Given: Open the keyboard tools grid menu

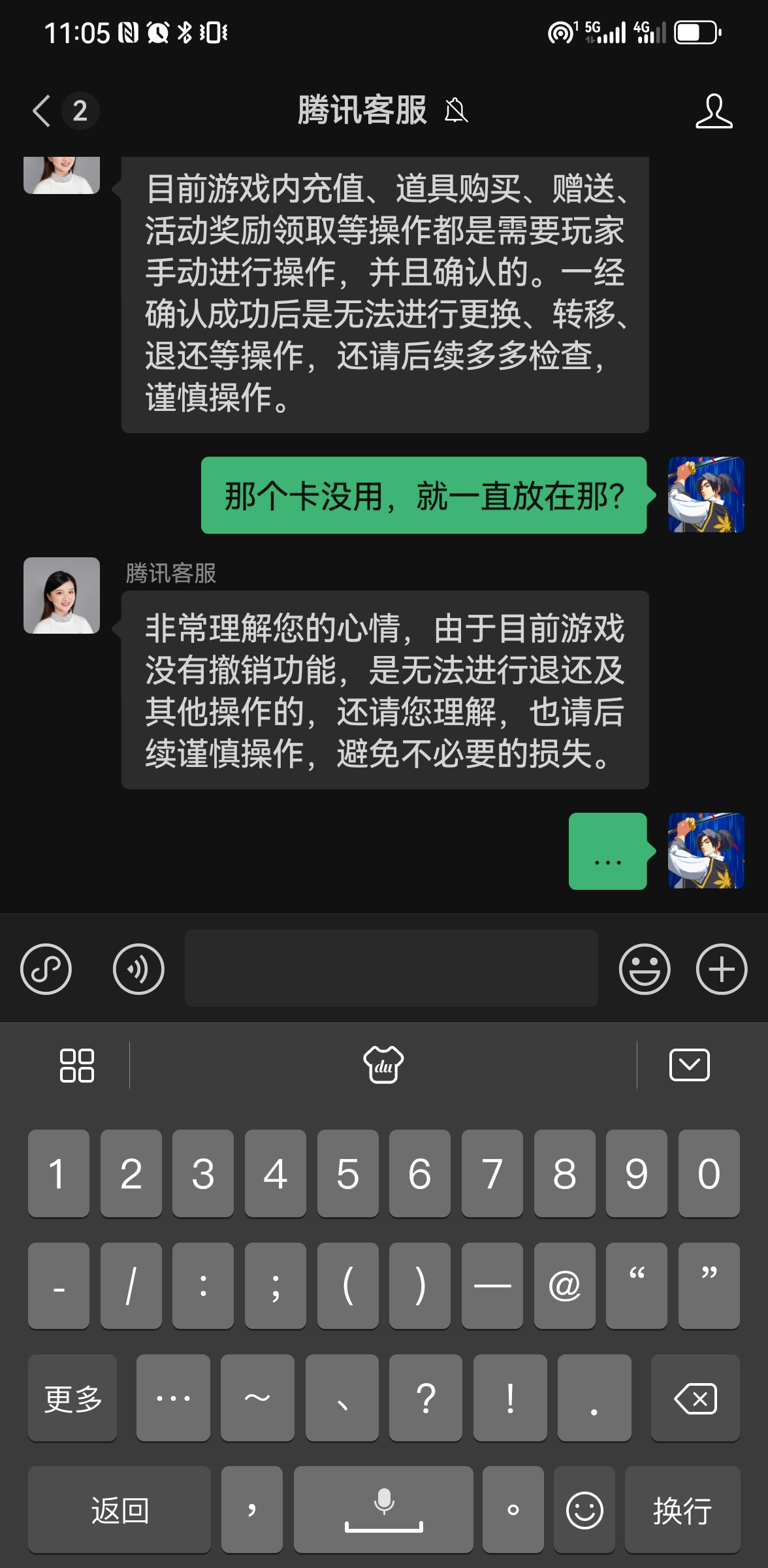Looking at the screenshot, I should (77, 1066).
